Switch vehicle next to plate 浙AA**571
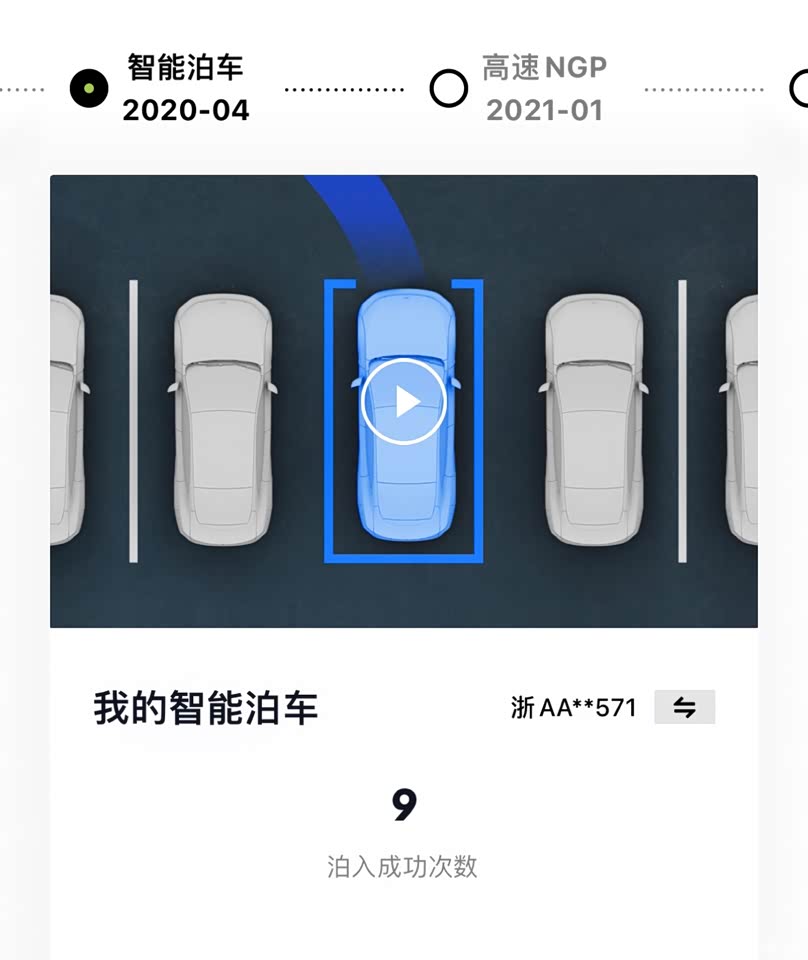The width and height of the screenshot is (808, 960). 684,707
